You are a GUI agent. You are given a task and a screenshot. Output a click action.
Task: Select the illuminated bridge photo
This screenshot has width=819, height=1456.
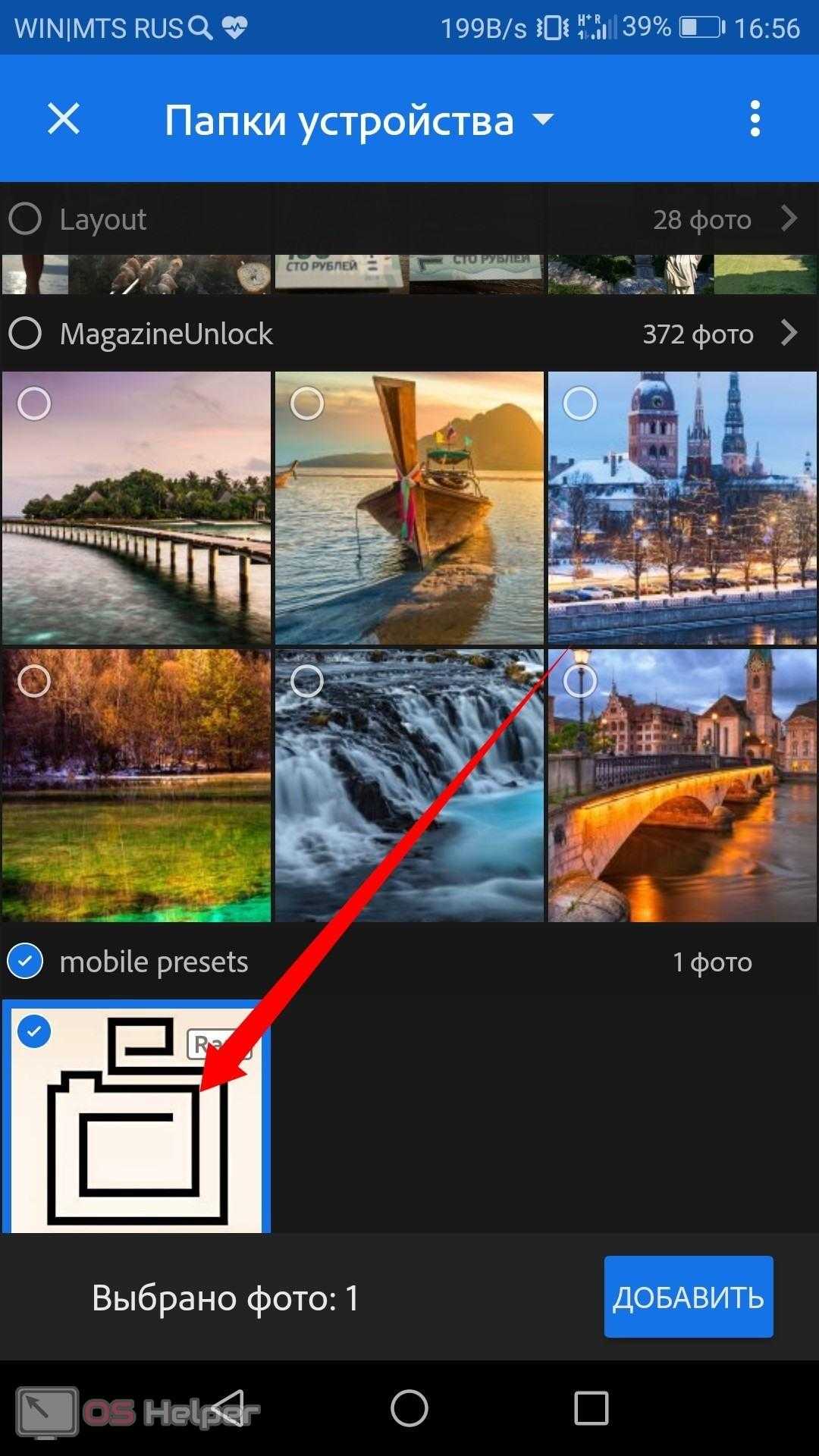[x=580, y=682]
